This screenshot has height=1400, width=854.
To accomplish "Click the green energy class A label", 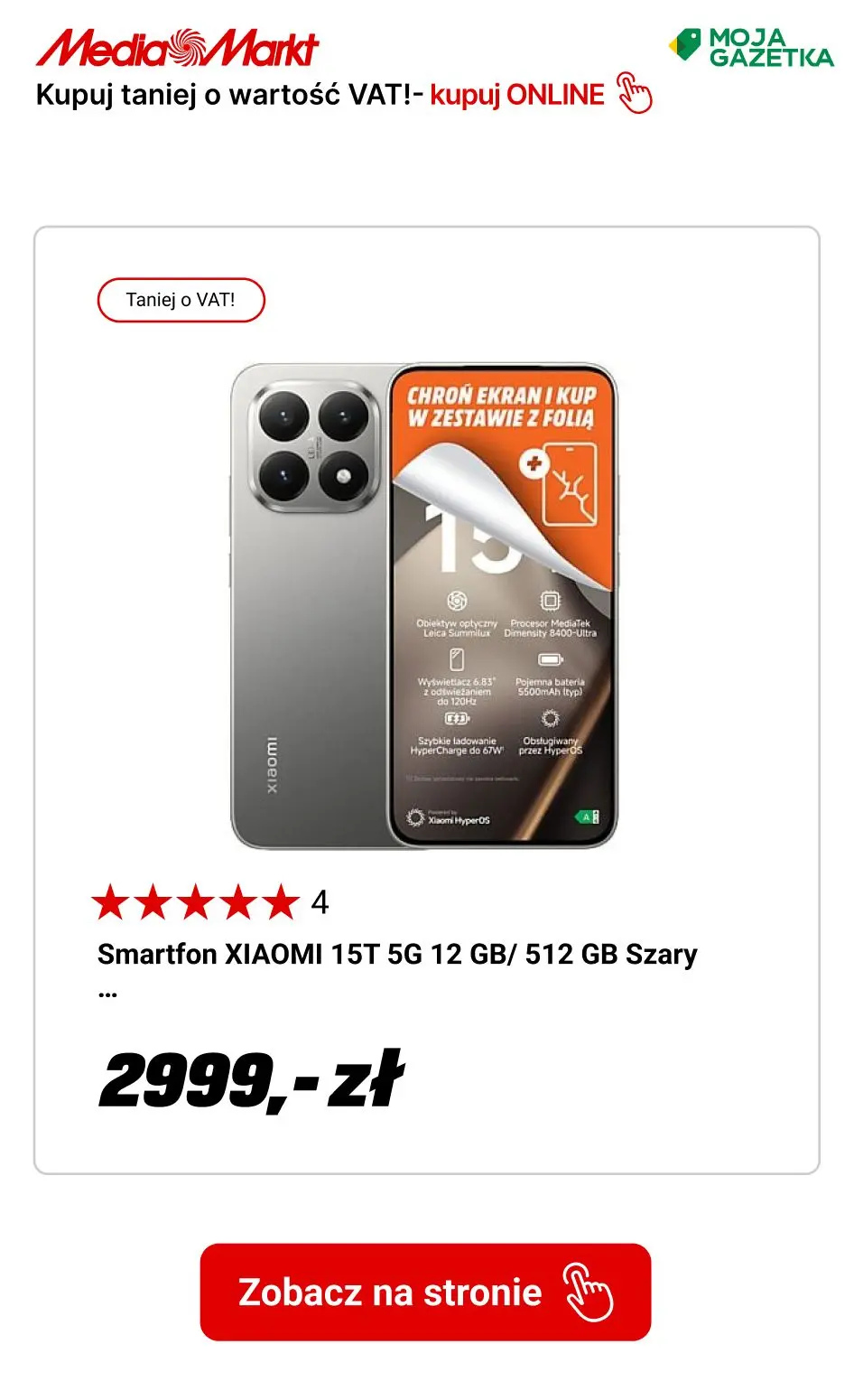I will [585, 816].
